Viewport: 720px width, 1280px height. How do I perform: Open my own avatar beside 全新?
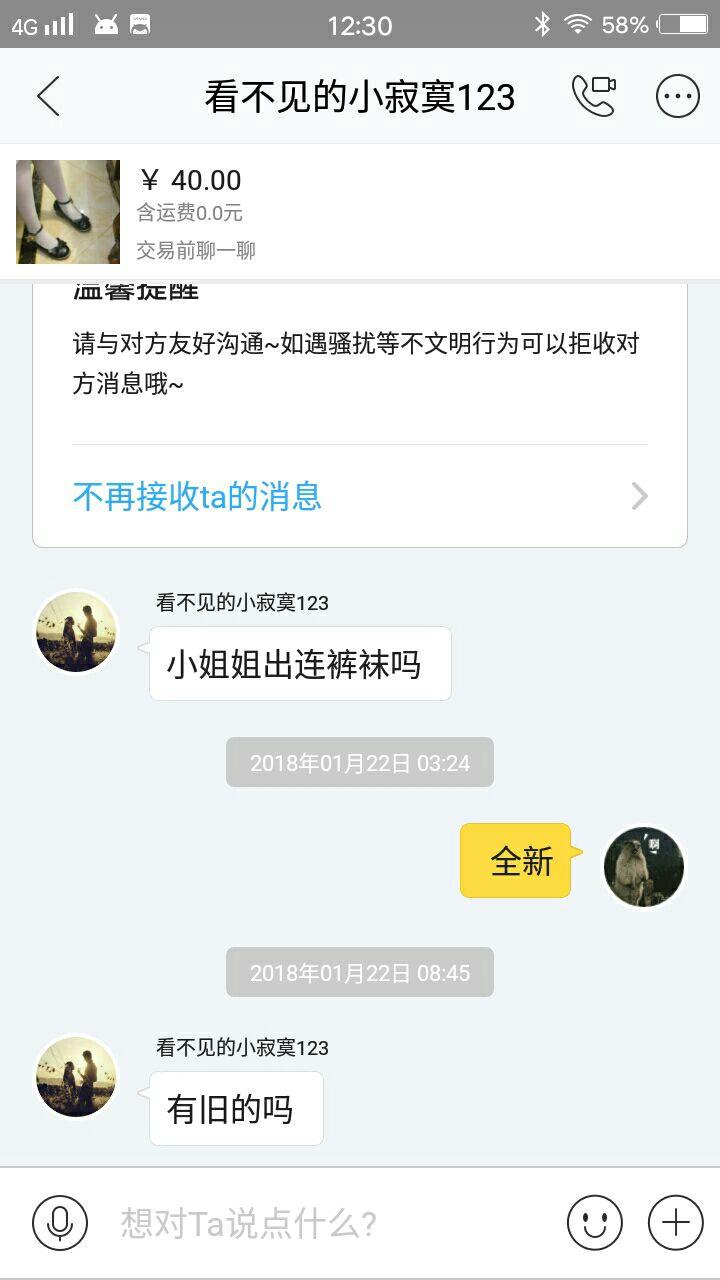click(x=643, y=866)
